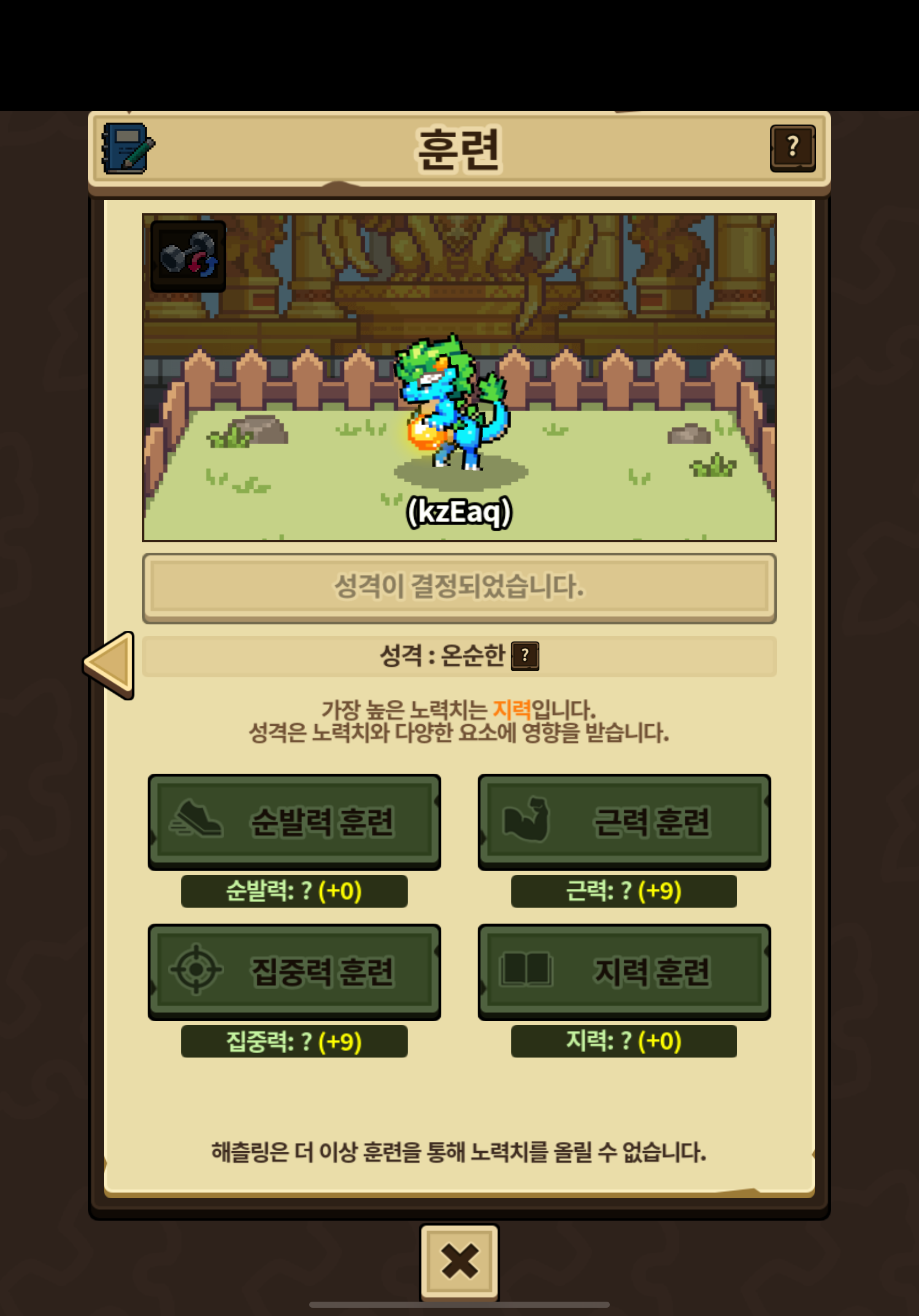Choose 집중력 훈련
The image size is (919, 1316).
click(294, 971)
